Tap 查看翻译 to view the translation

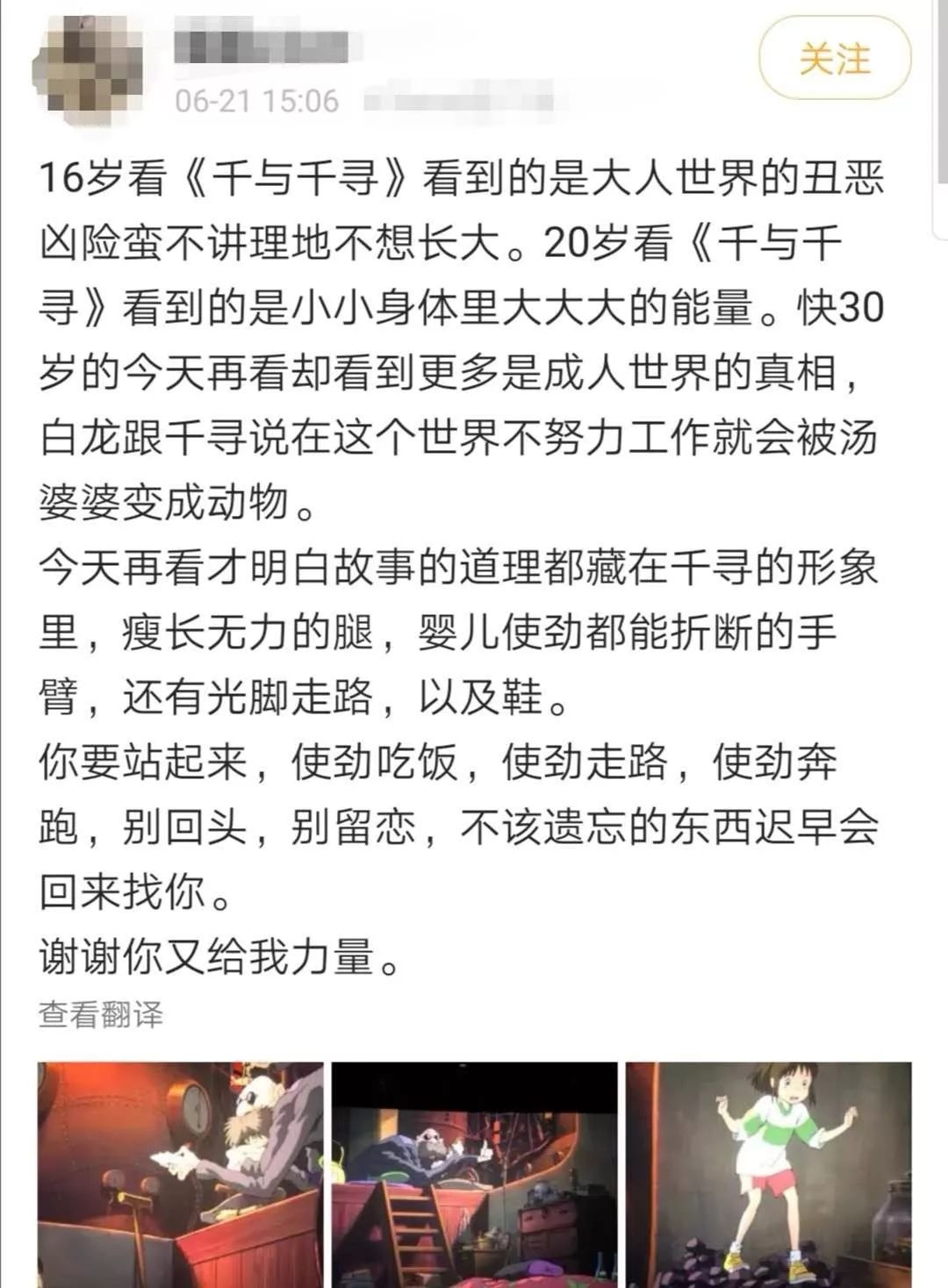[101, 1014]
